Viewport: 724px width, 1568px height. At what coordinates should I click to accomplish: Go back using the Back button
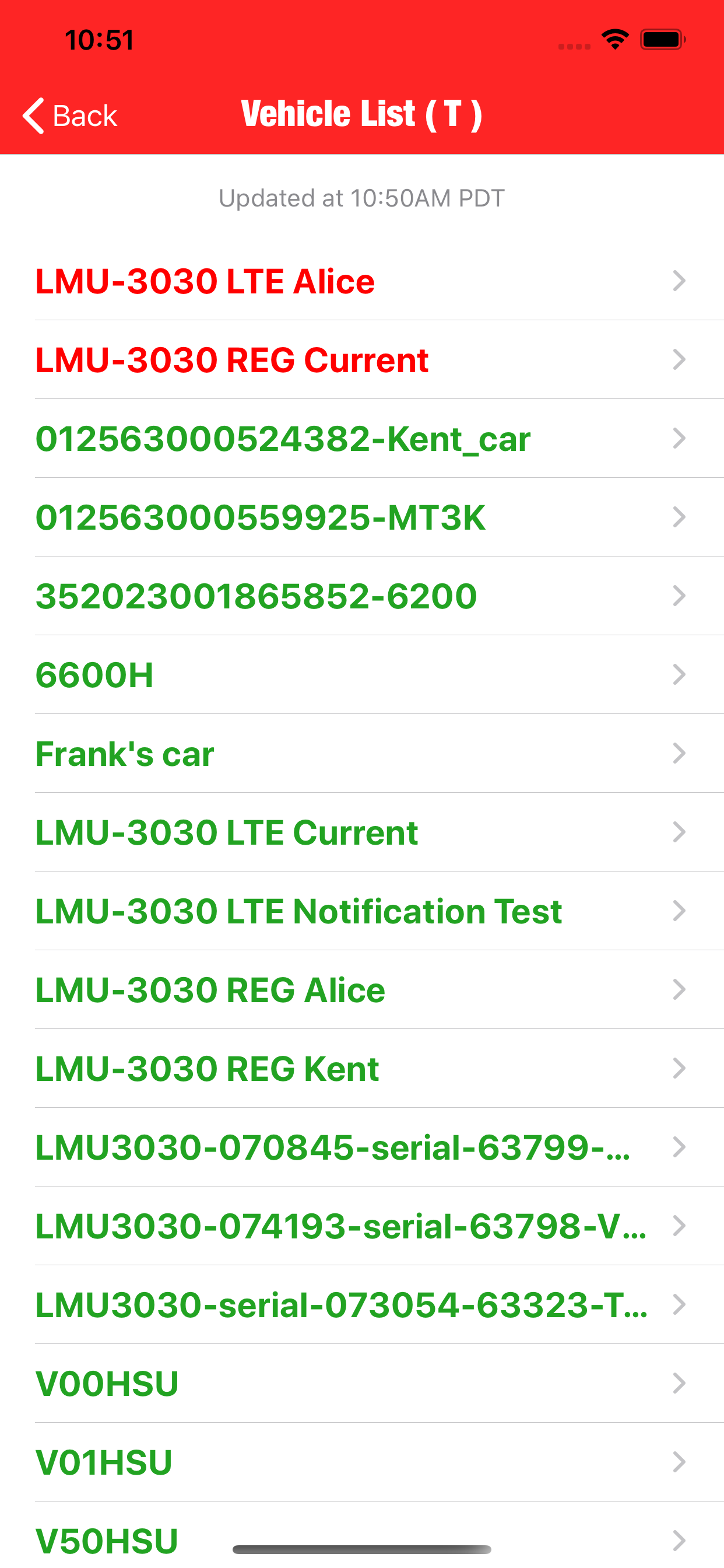[x=69, y=115]
